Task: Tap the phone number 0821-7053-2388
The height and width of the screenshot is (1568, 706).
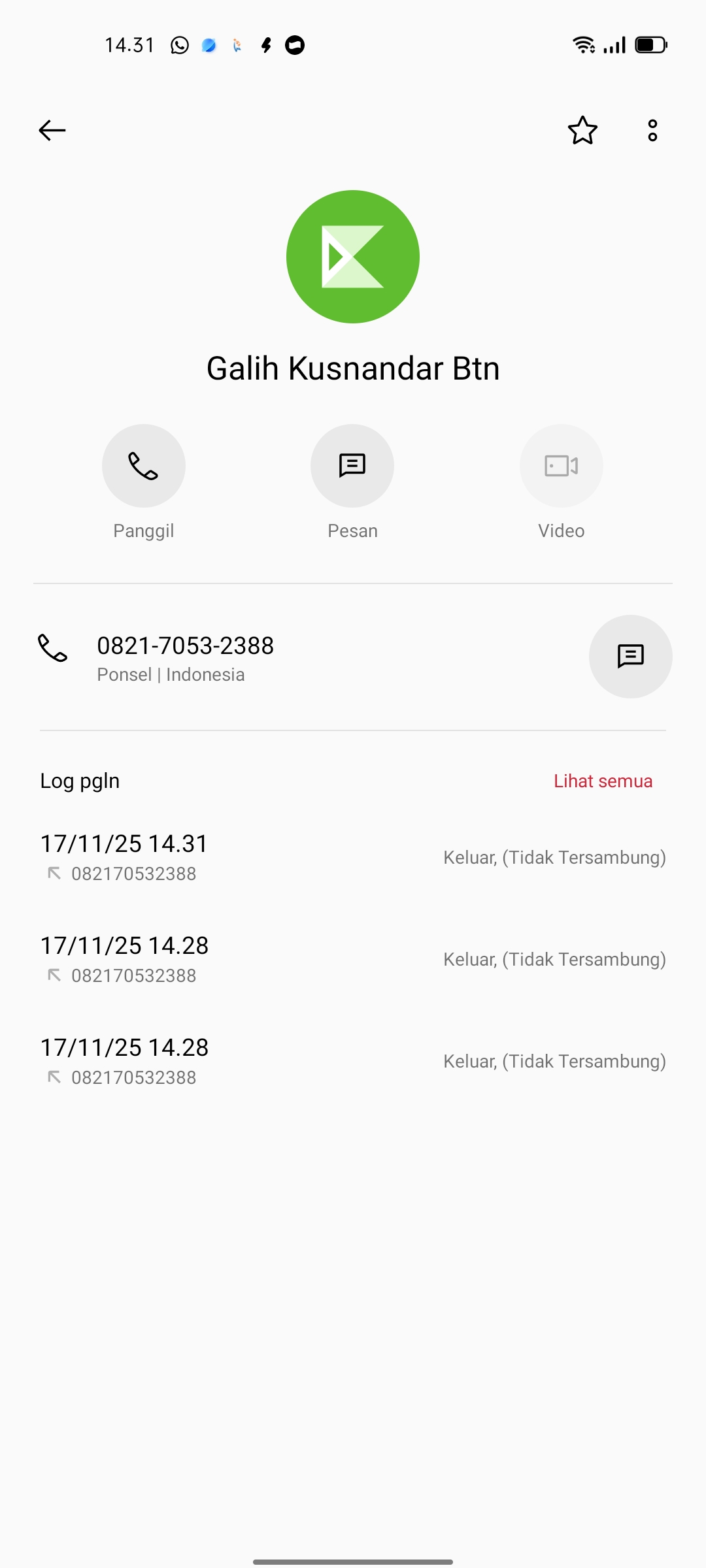Action: (186, 645)
